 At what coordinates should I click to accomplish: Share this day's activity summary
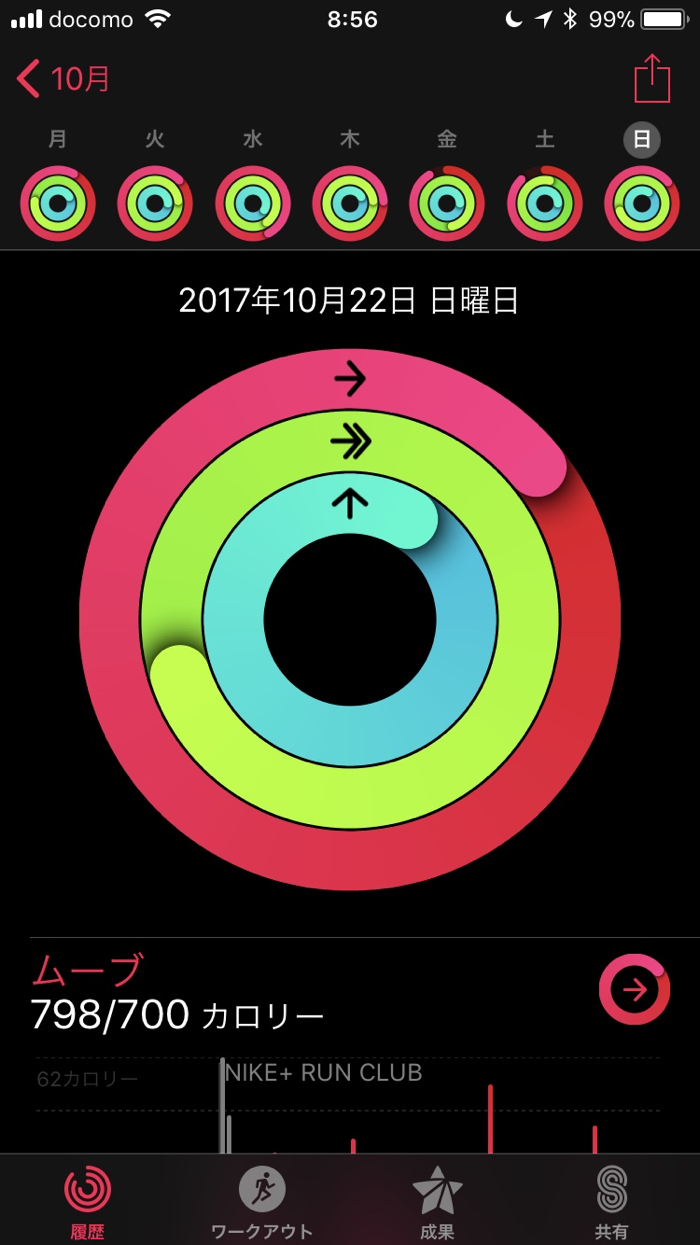pos(651,78)
